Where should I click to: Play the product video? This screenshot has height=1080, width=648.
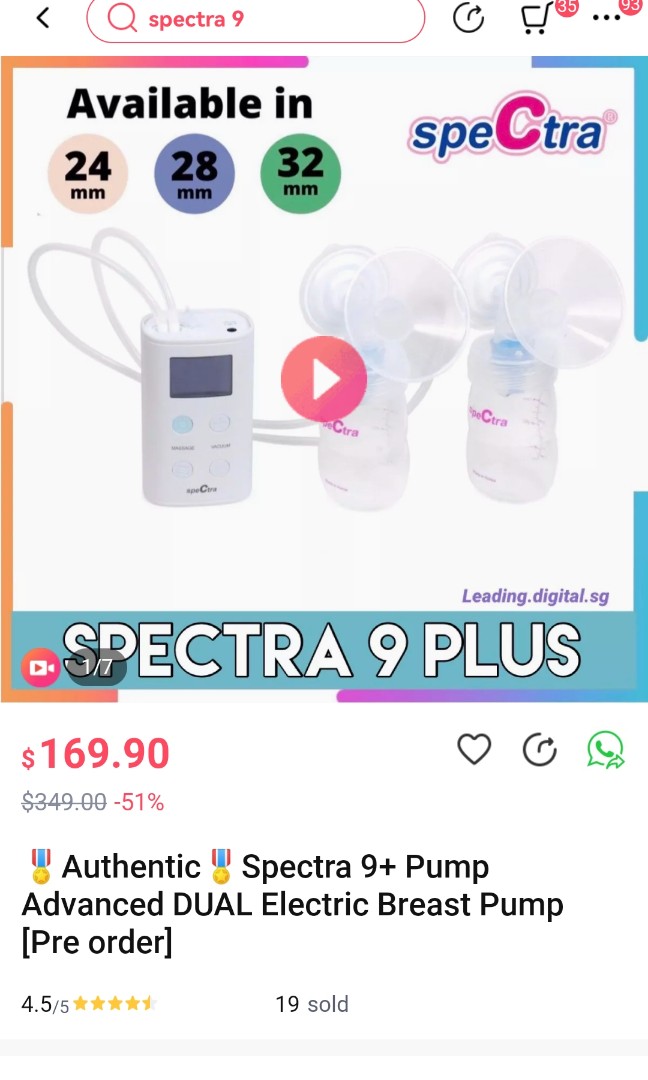323,378
